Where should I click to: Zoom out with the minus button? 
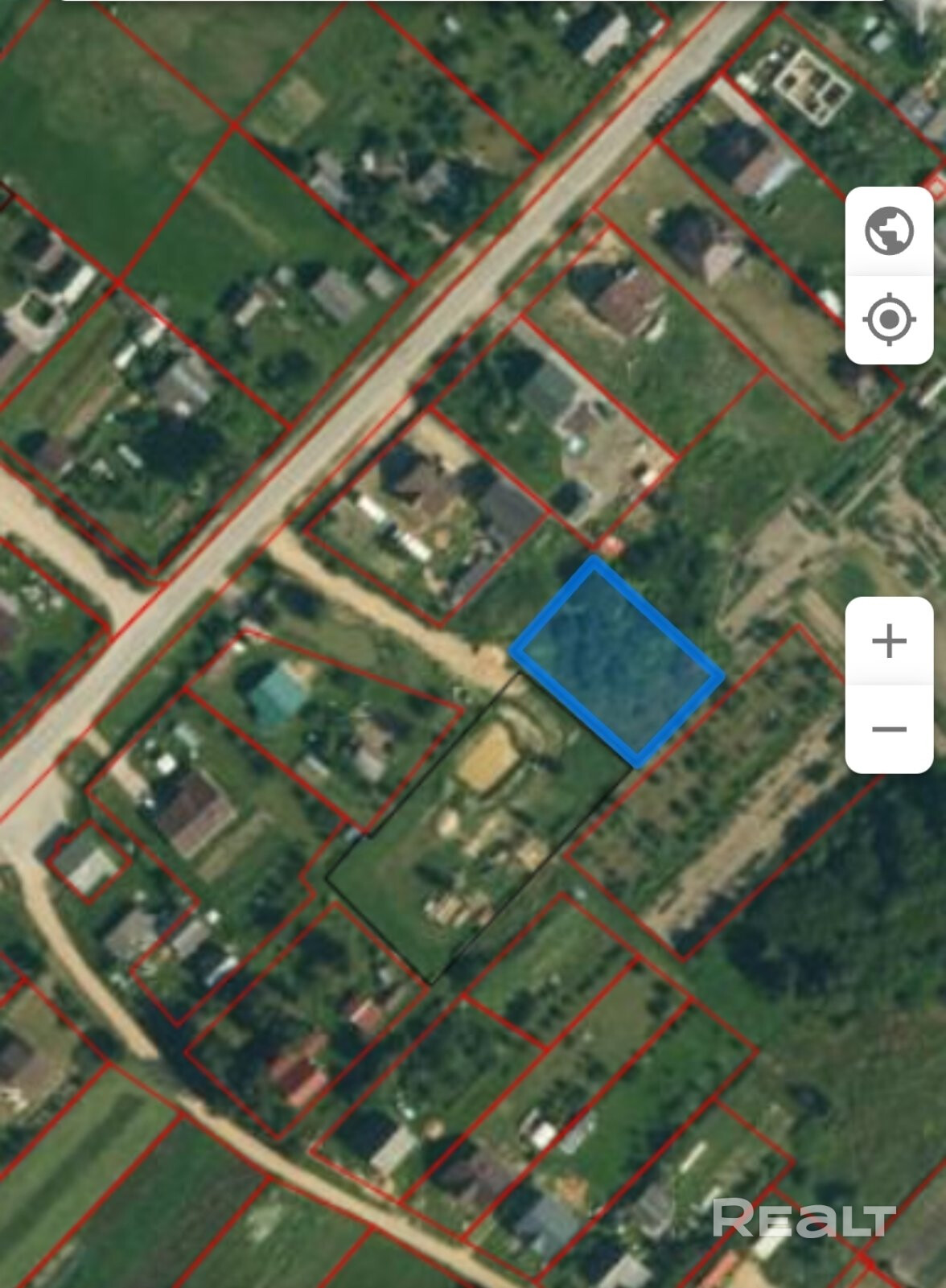(889, 729)
